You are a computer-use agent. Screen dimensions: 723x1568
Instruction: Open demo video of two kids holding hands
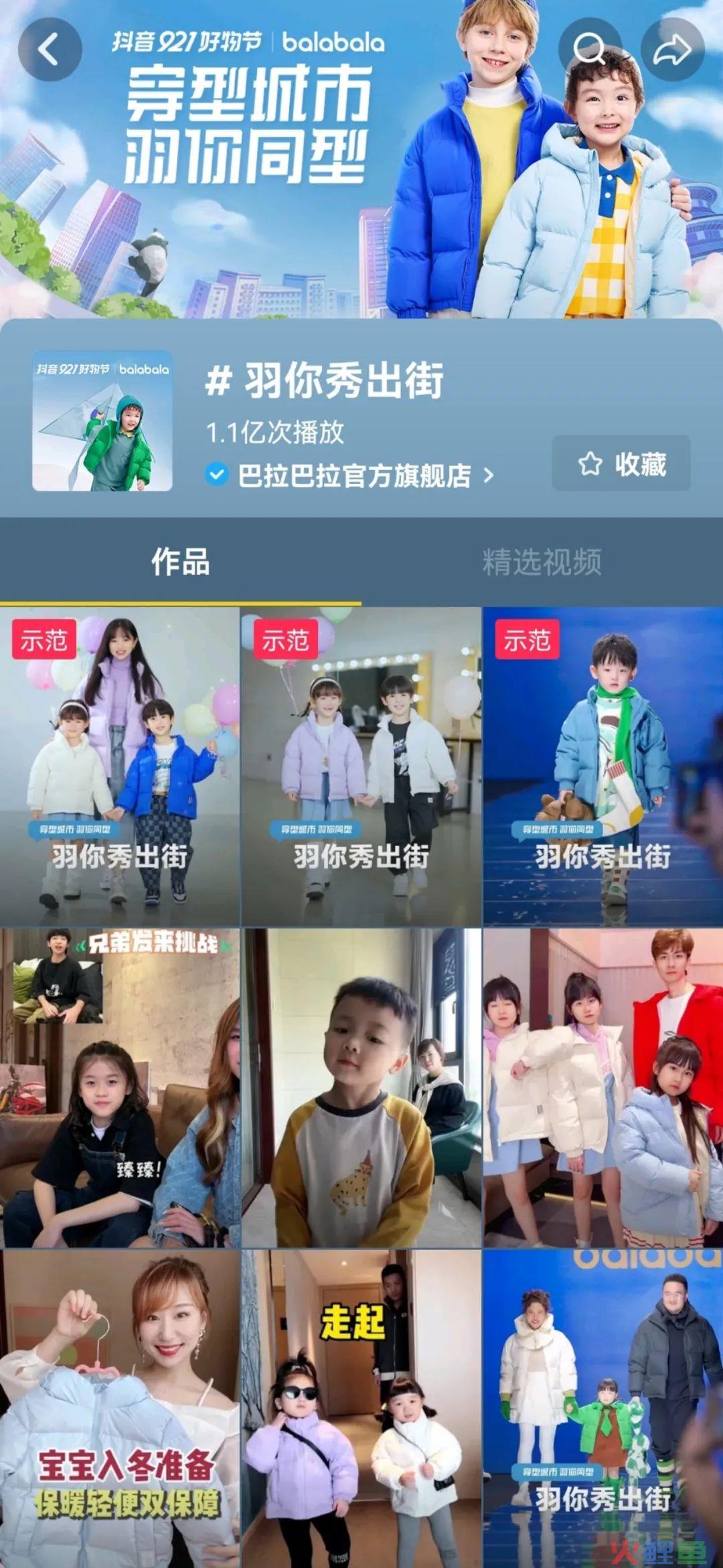[361, 767]
